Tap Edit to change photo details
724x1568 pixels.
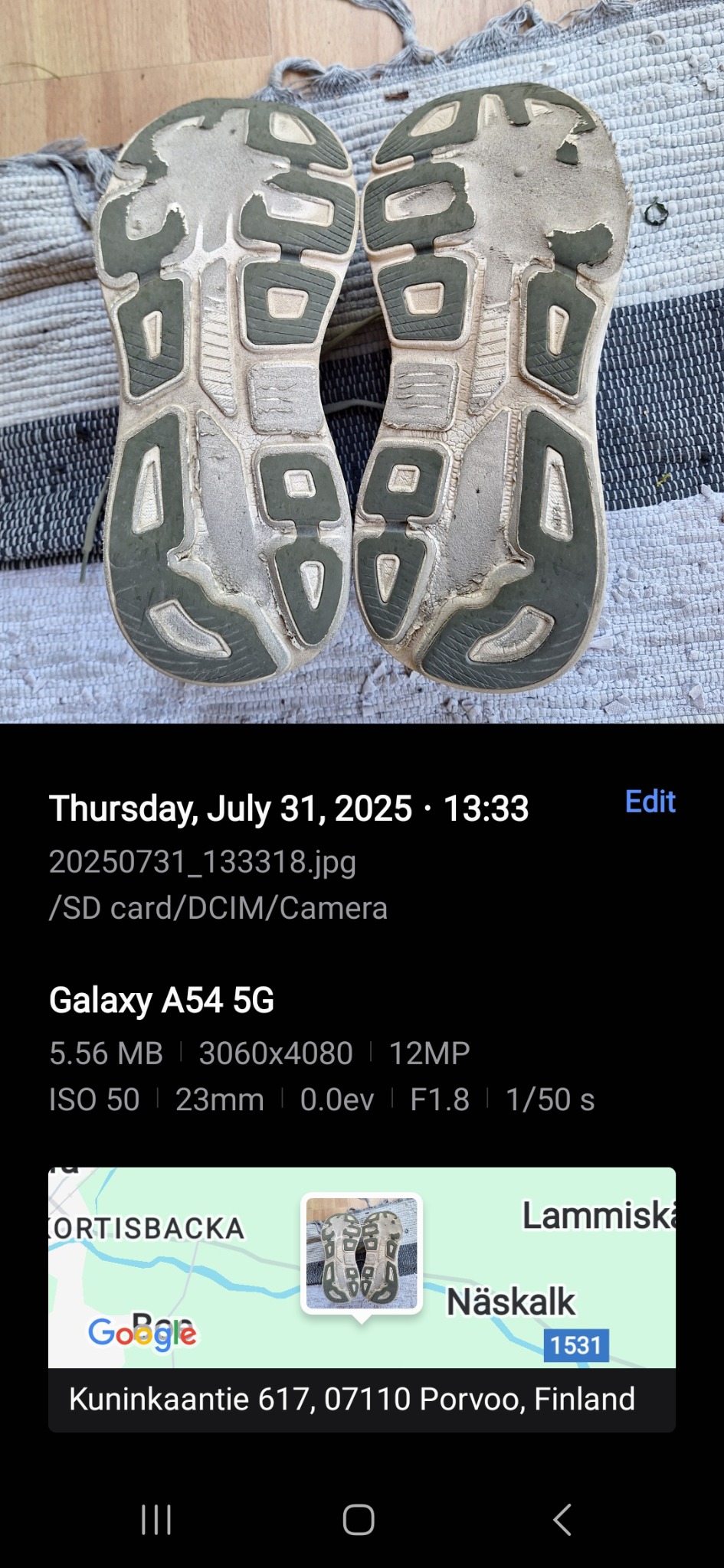point(650,802)
